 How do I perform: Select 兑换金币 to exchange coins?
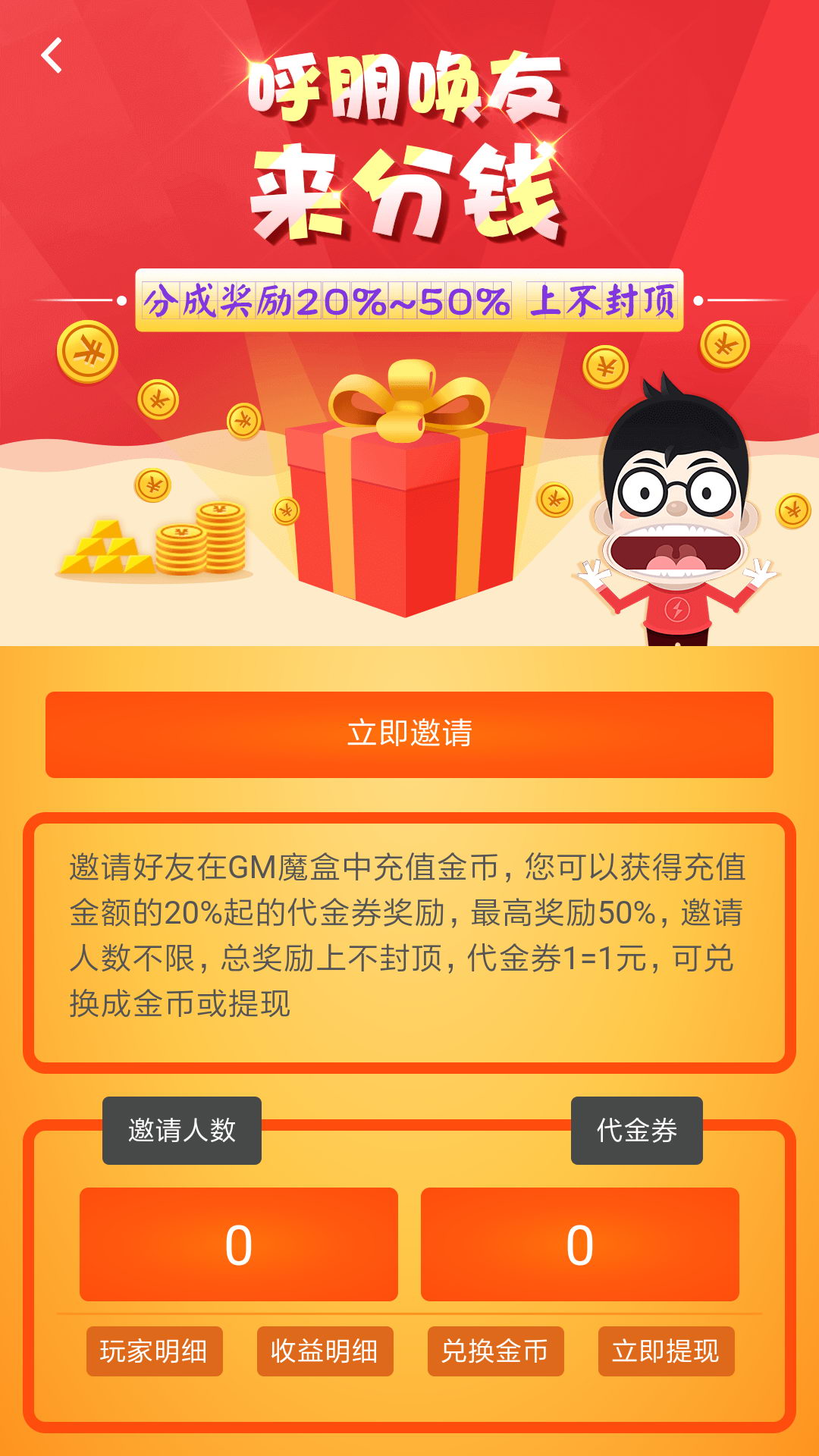click(495, 1351)
